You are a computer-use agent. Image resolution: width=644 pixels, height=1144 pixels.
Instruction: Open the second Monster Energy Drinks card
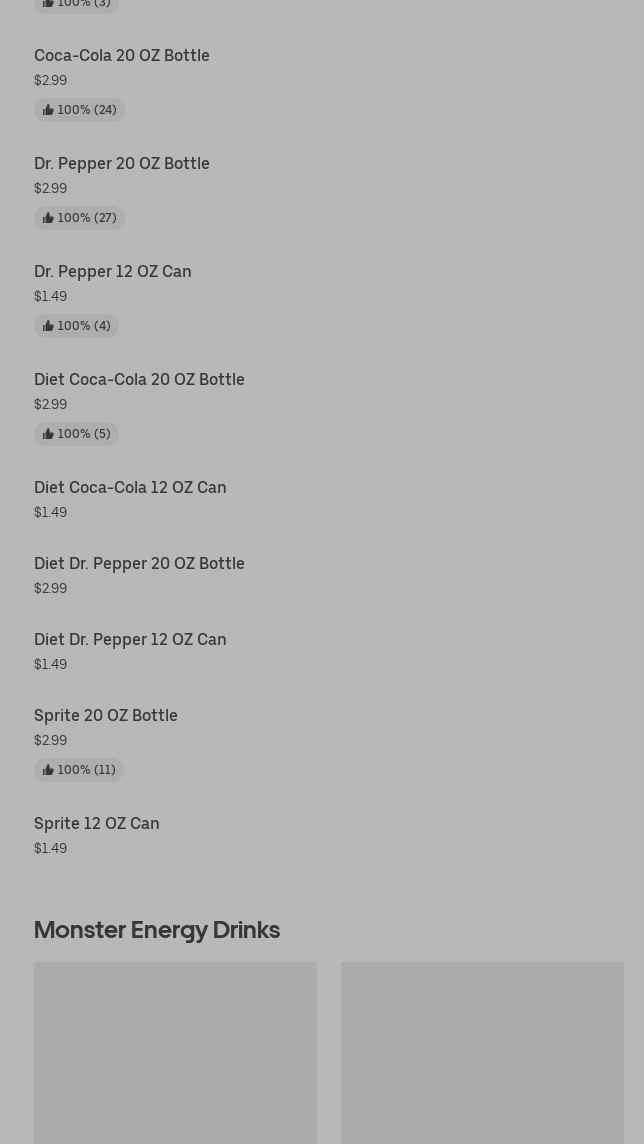(x=482, y=1052)
